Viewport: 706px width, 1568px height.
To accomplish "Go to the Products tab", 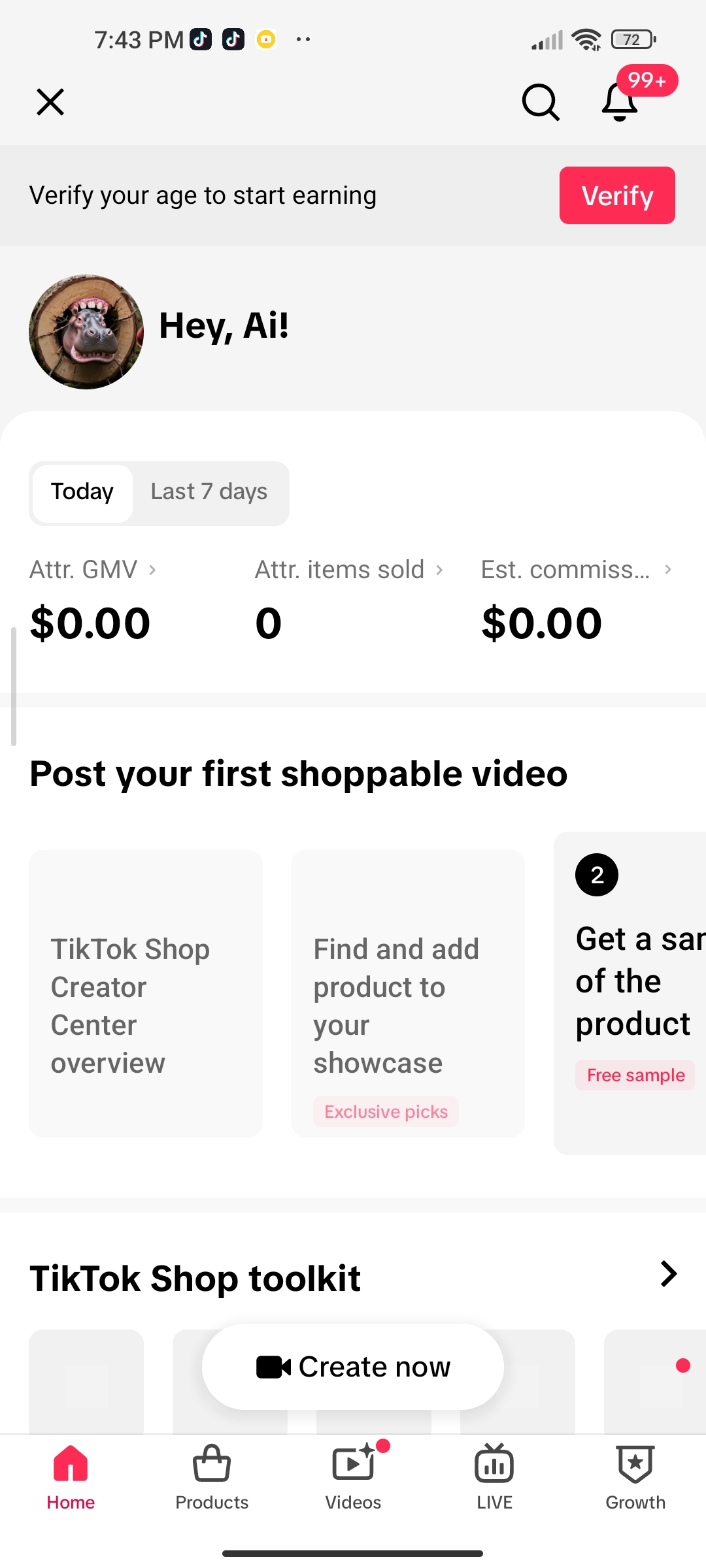I will 212,1478.
